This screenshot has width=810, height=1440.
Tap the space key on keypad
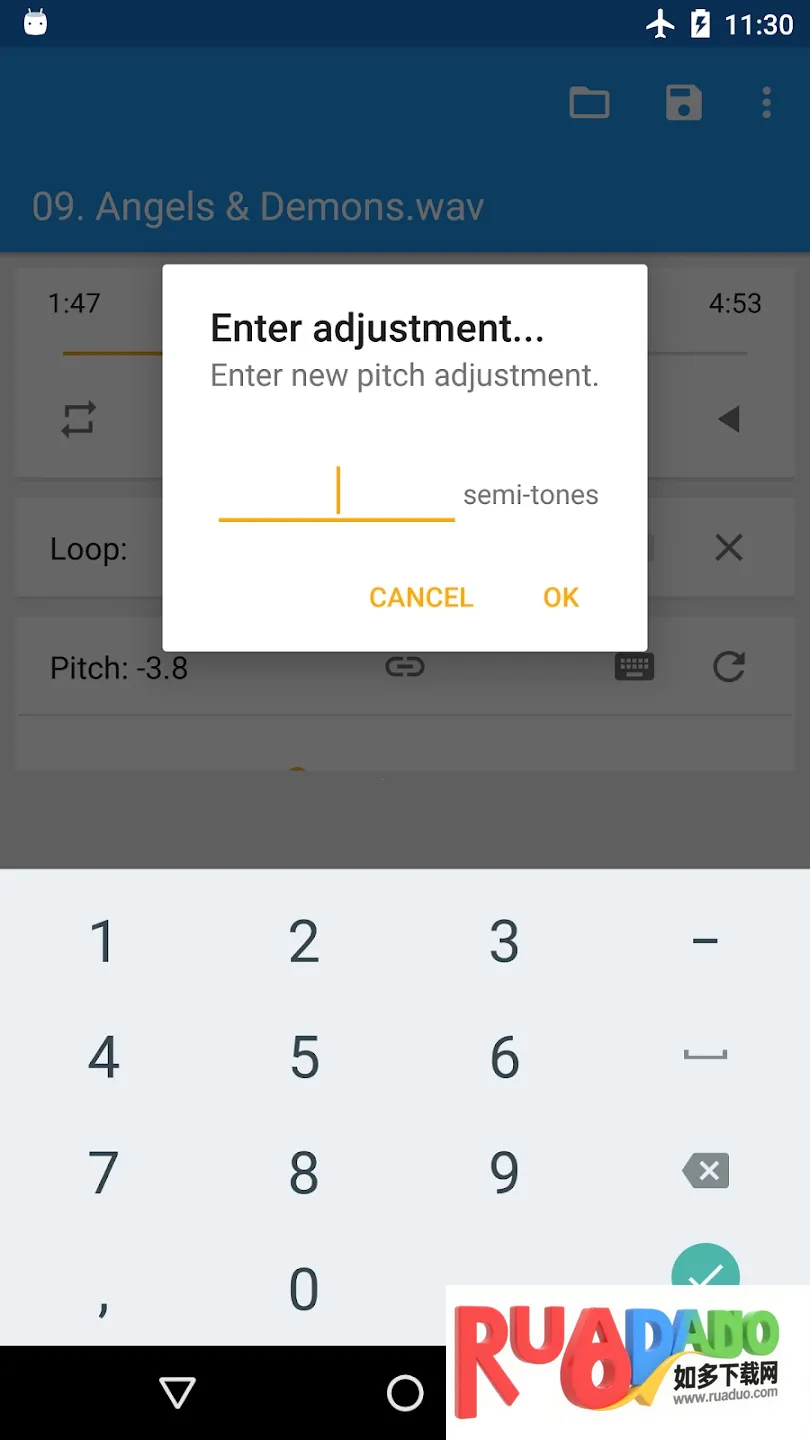coord(705,1056)
